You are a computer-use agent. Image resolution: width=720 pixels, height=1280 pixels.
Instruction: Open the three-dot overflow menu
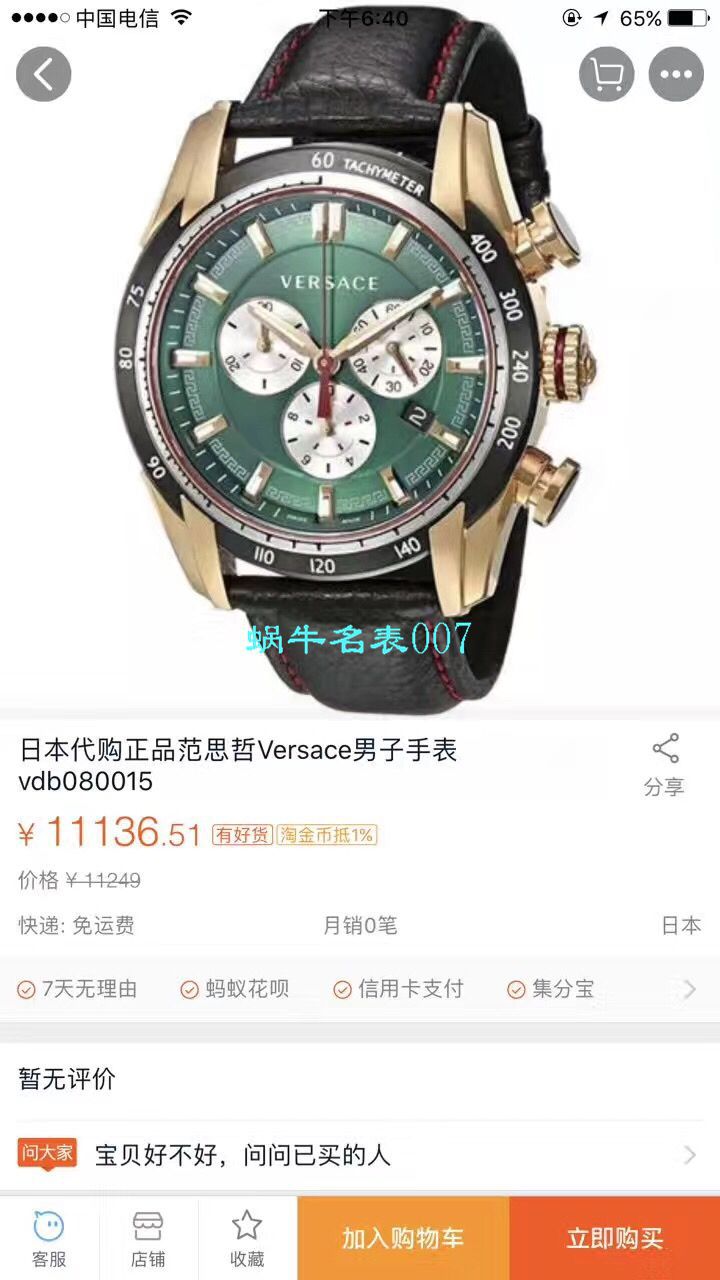coord(676,74)
